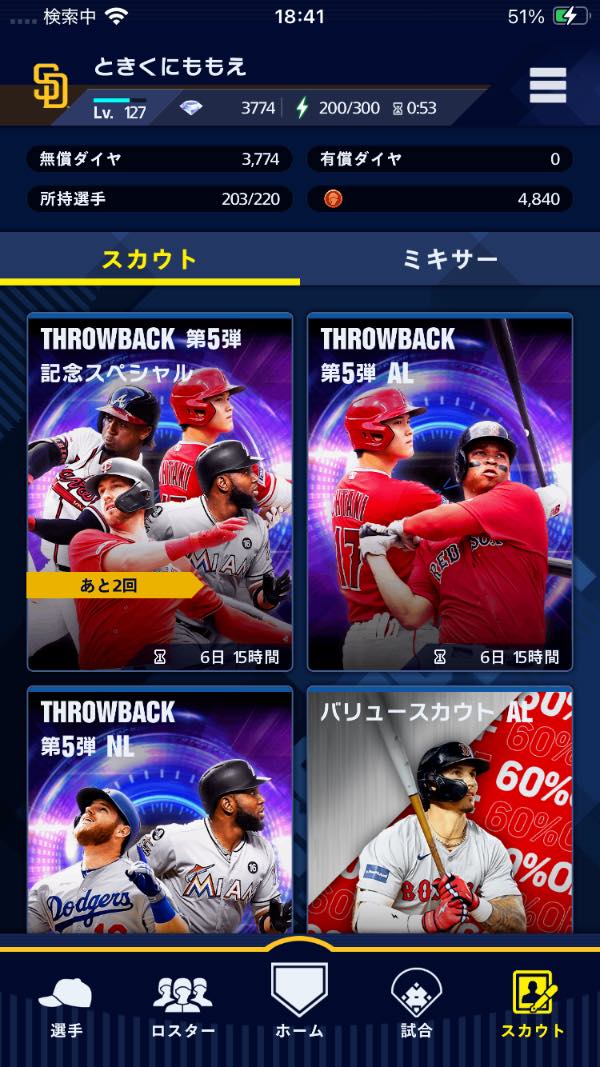Open the hamburger menu
The height and width of the screenshot is (1067, 600).
pos(547,85)
